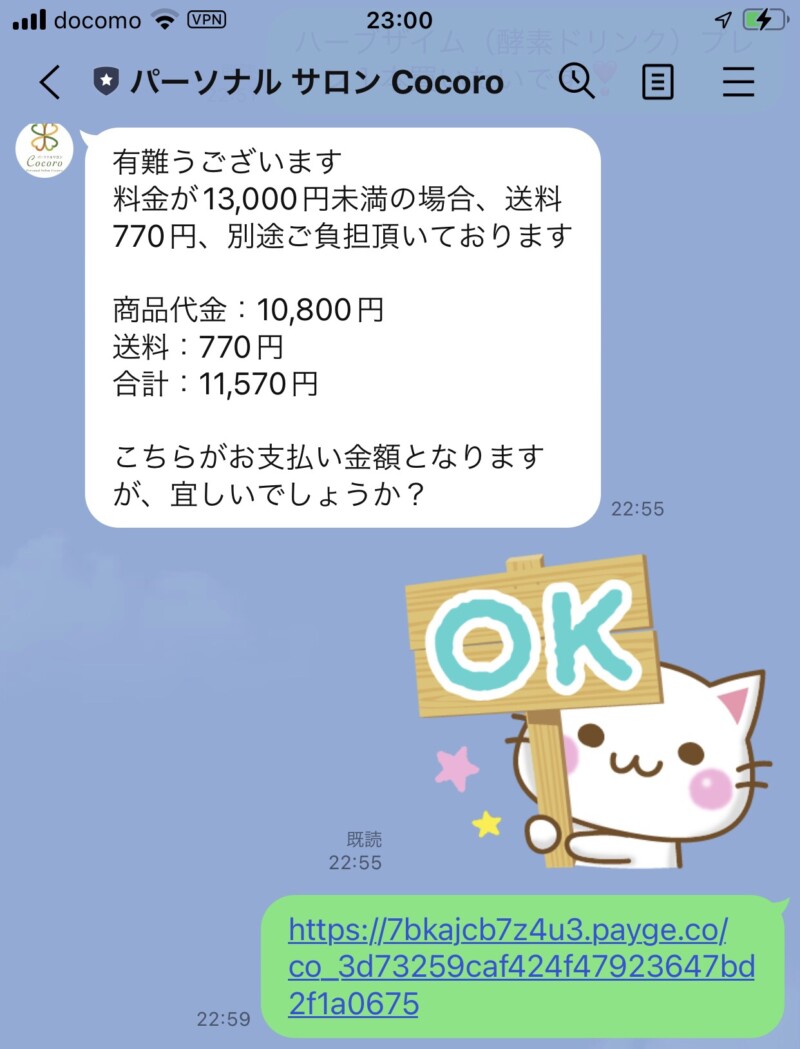Tap the 23:00 clock in status bar

tap(399, 17)
